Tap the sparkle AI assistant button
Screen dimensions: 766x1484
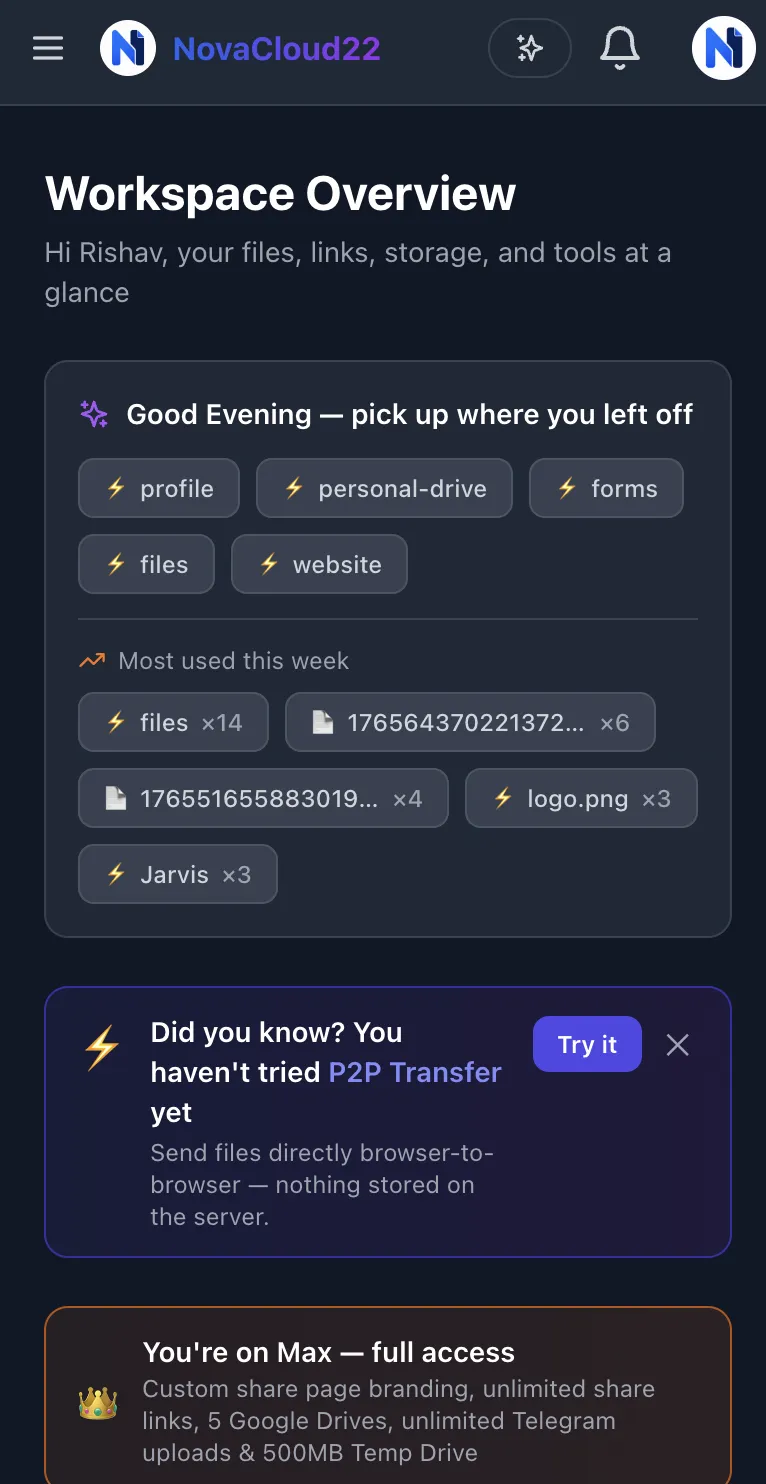tap(529, 48)
